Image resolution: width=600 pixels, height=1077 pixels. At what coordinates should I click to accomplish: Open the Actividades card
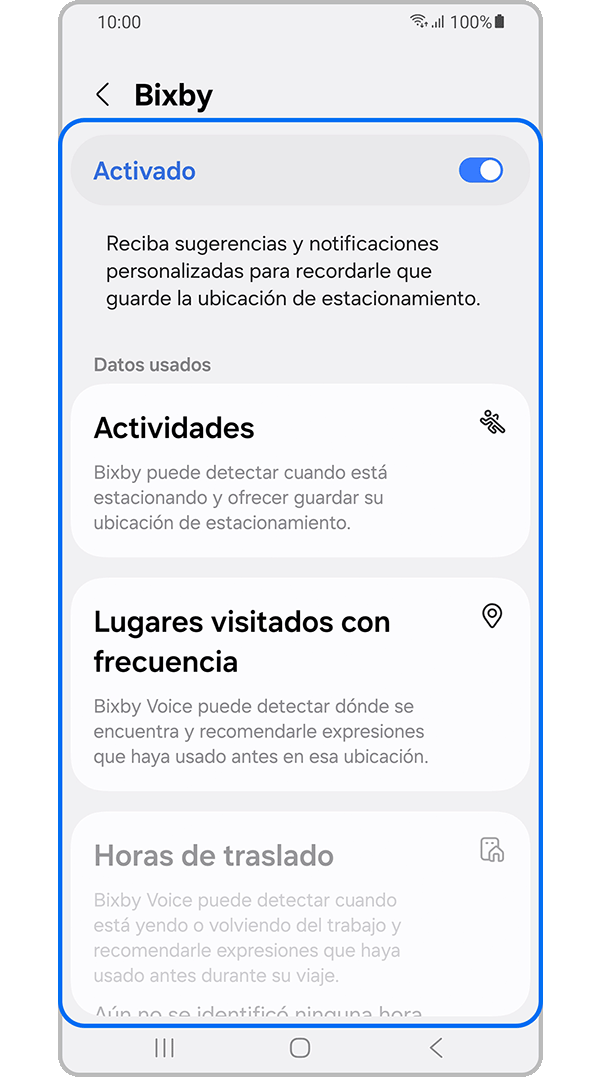point(300,470)
